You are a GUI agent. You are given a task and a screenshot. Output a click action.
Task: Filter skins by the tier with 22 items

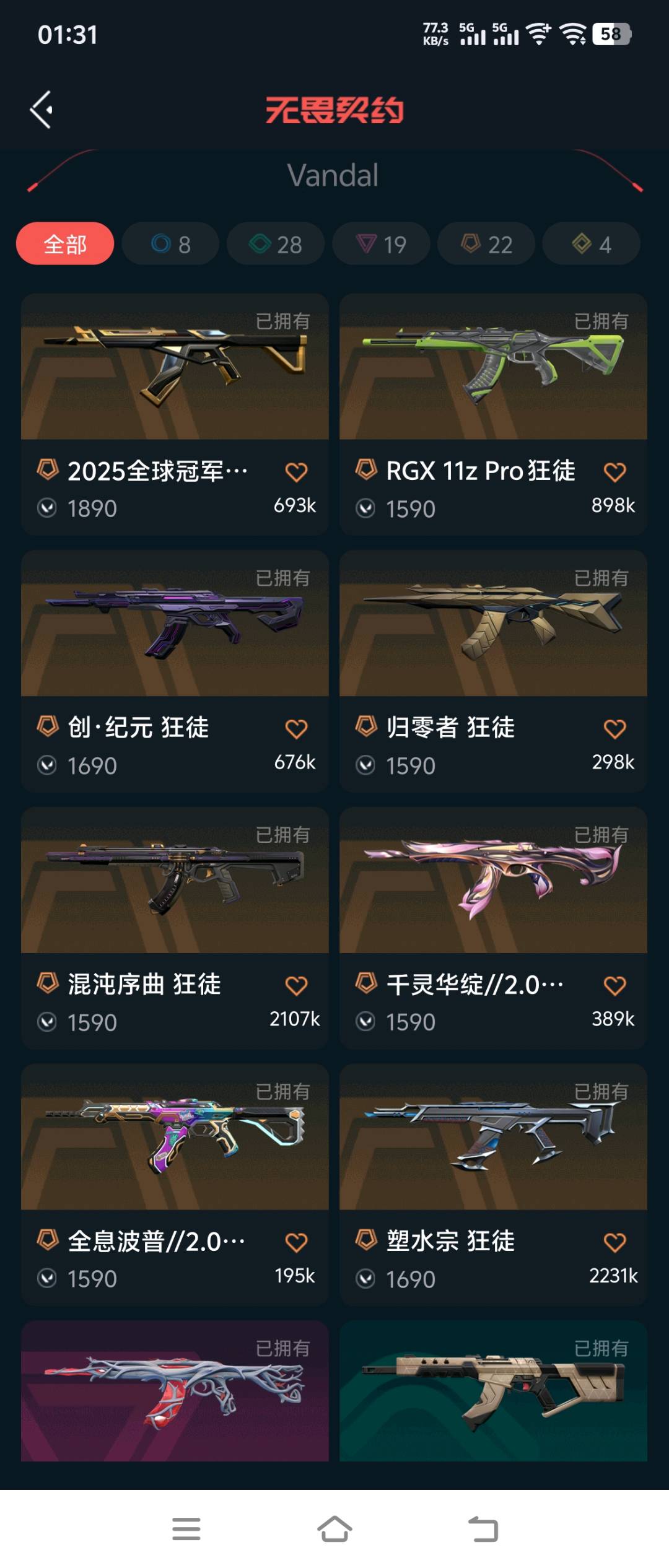click(486, 244)
